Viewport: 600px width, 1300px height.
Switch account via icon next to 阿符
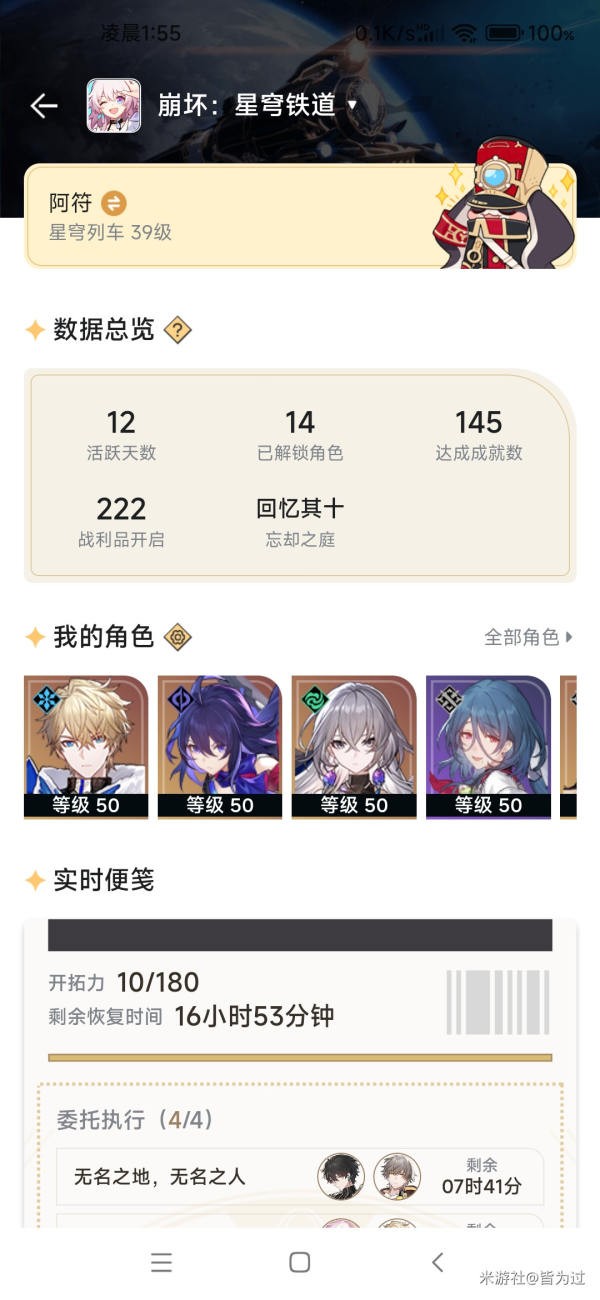(x=113, y=204)
